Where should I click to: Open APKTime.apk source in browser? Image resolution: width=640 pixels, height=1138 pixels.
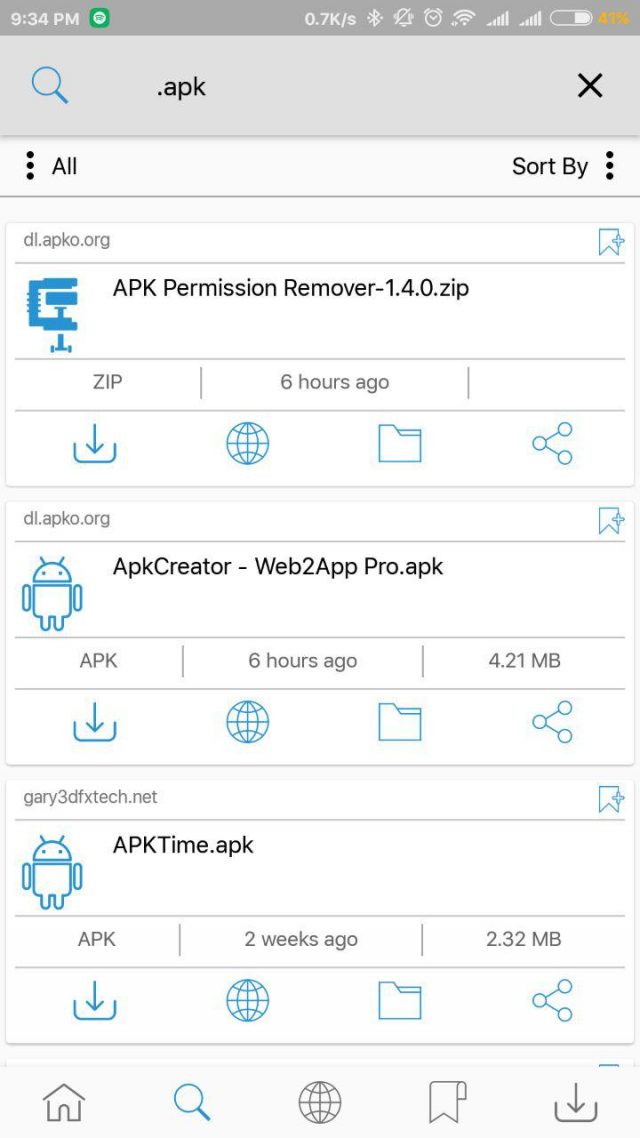click(x=247, y=1001)
